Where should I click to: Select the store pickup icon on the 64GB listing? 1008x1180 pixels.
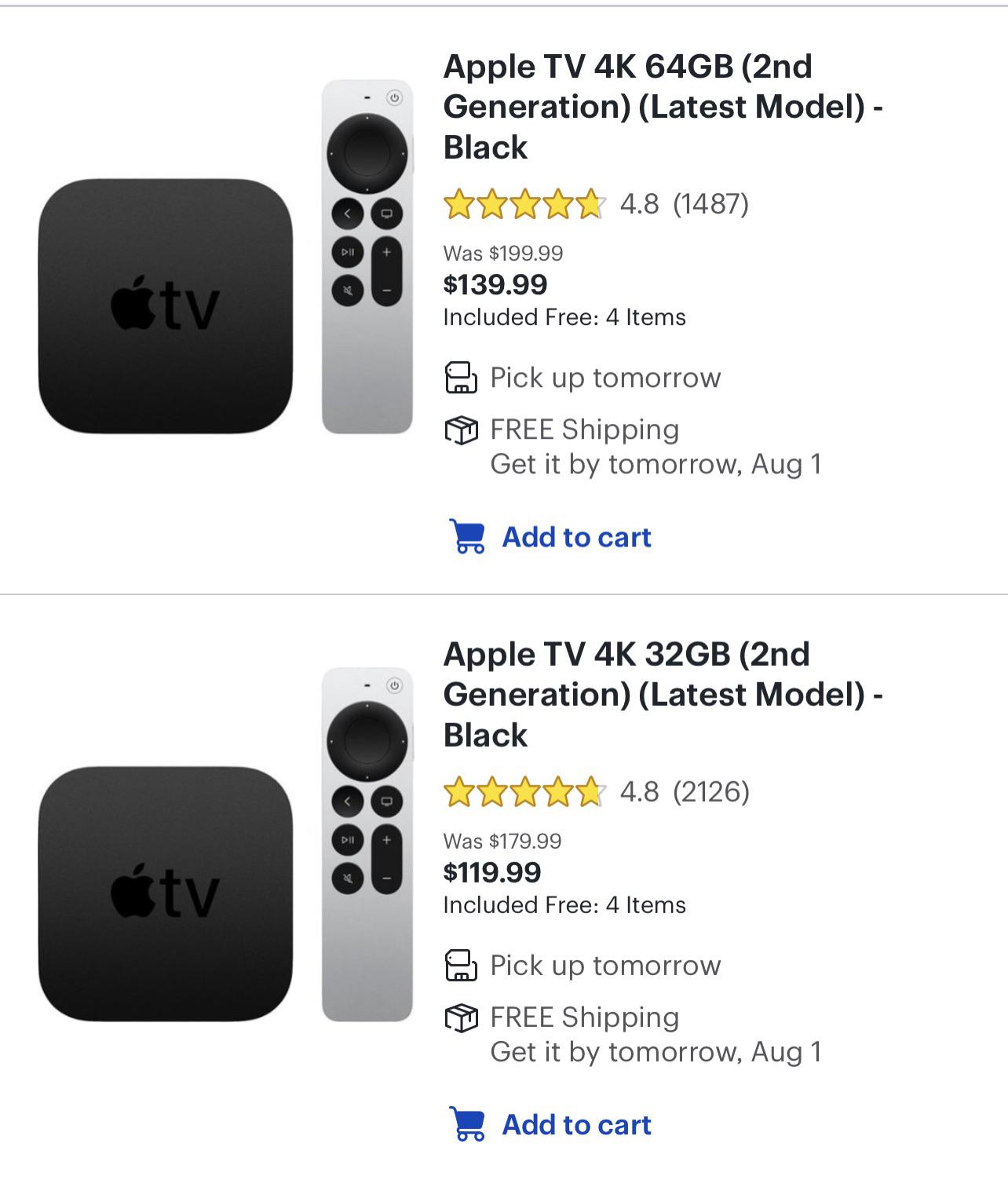[462, 378]
